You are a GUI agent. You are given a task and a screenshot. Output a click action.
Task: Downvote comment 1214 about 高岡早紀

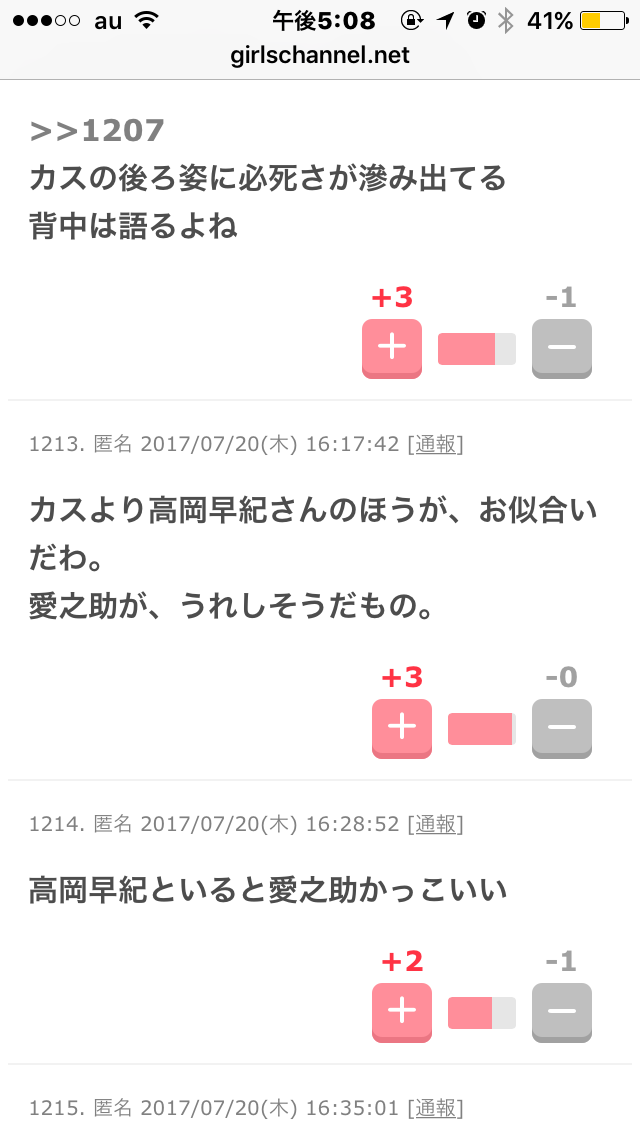(562, 1013)
